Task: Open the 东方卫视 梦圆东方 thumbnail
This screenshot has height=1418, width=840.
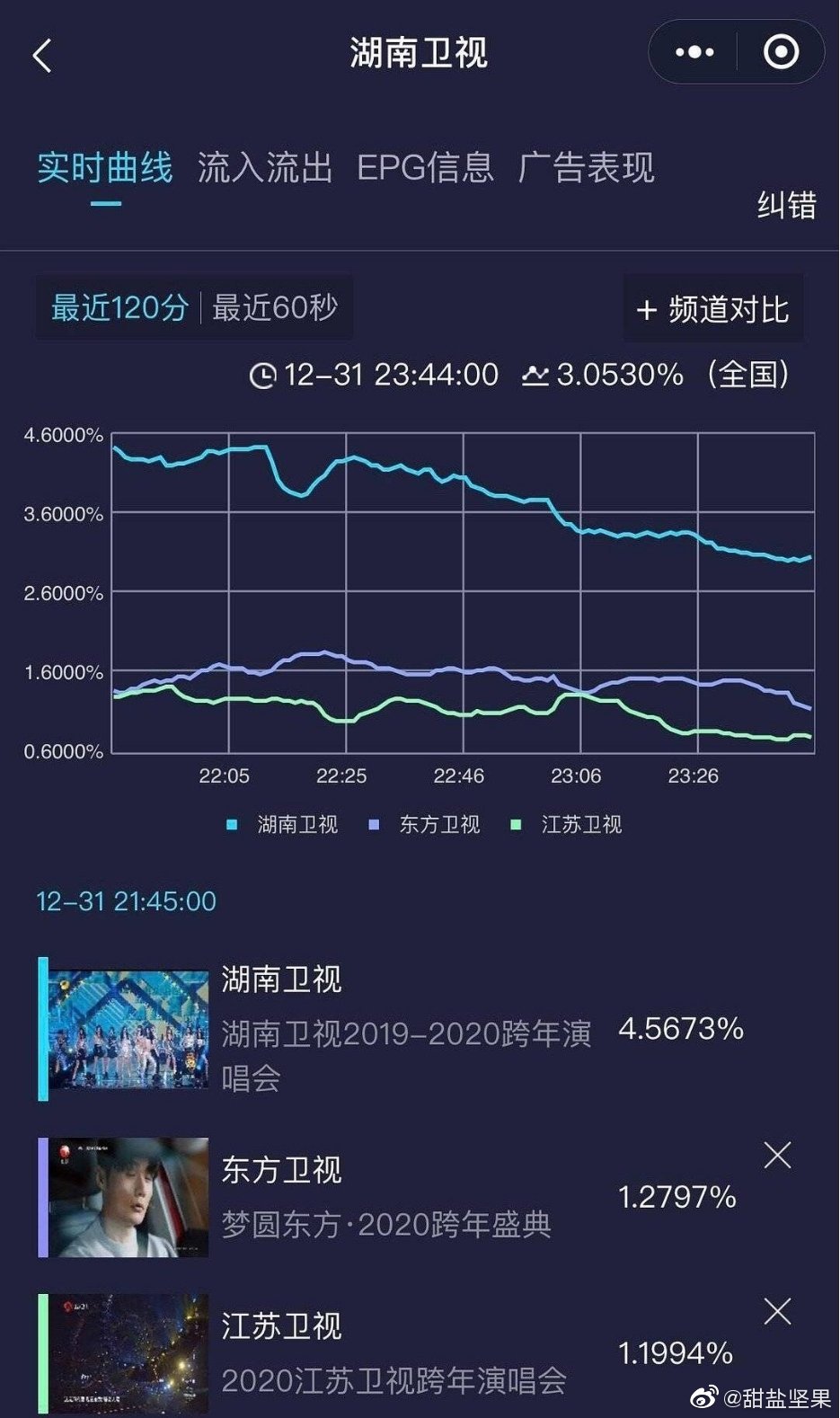Action: 128,1197
